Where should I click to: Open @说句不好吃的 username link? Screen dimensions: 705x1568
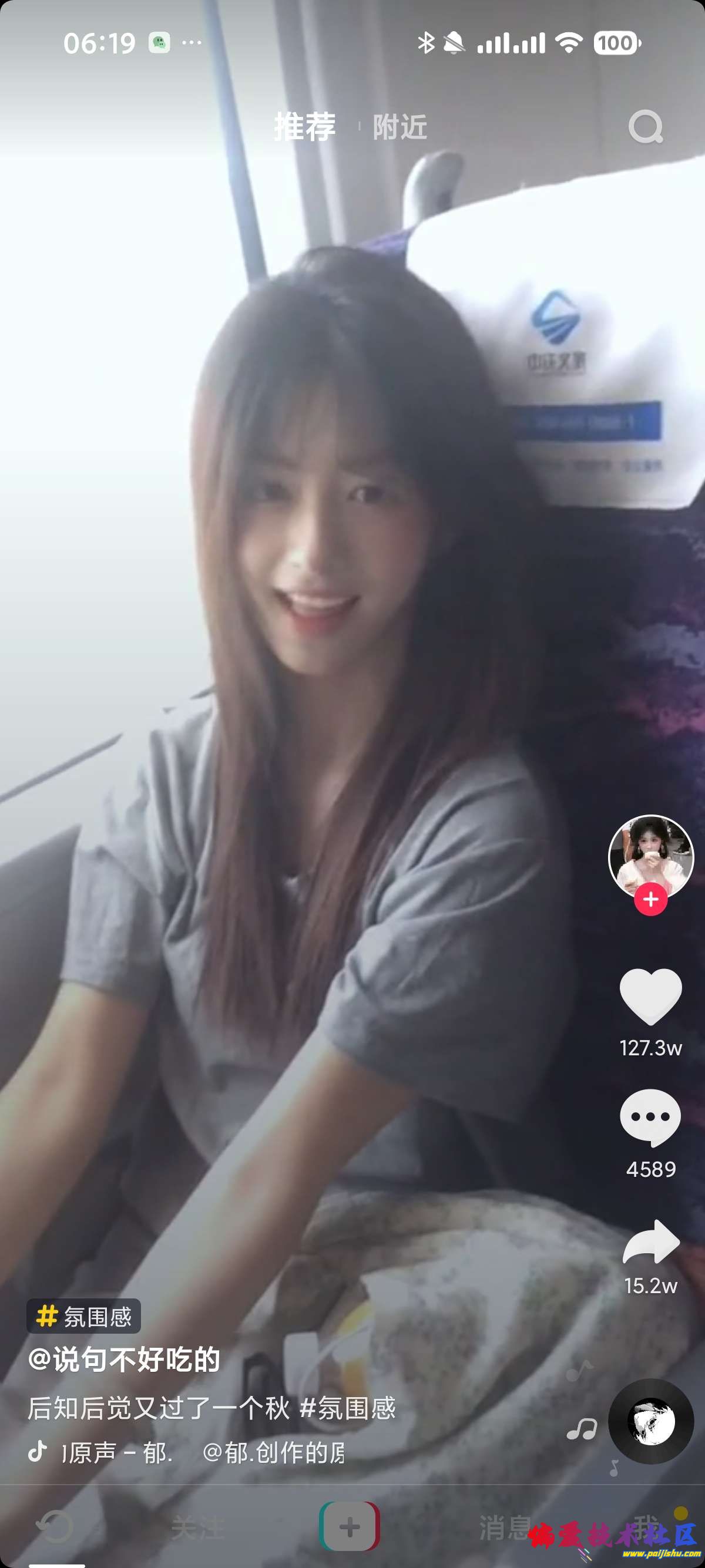pos(124,1360)
